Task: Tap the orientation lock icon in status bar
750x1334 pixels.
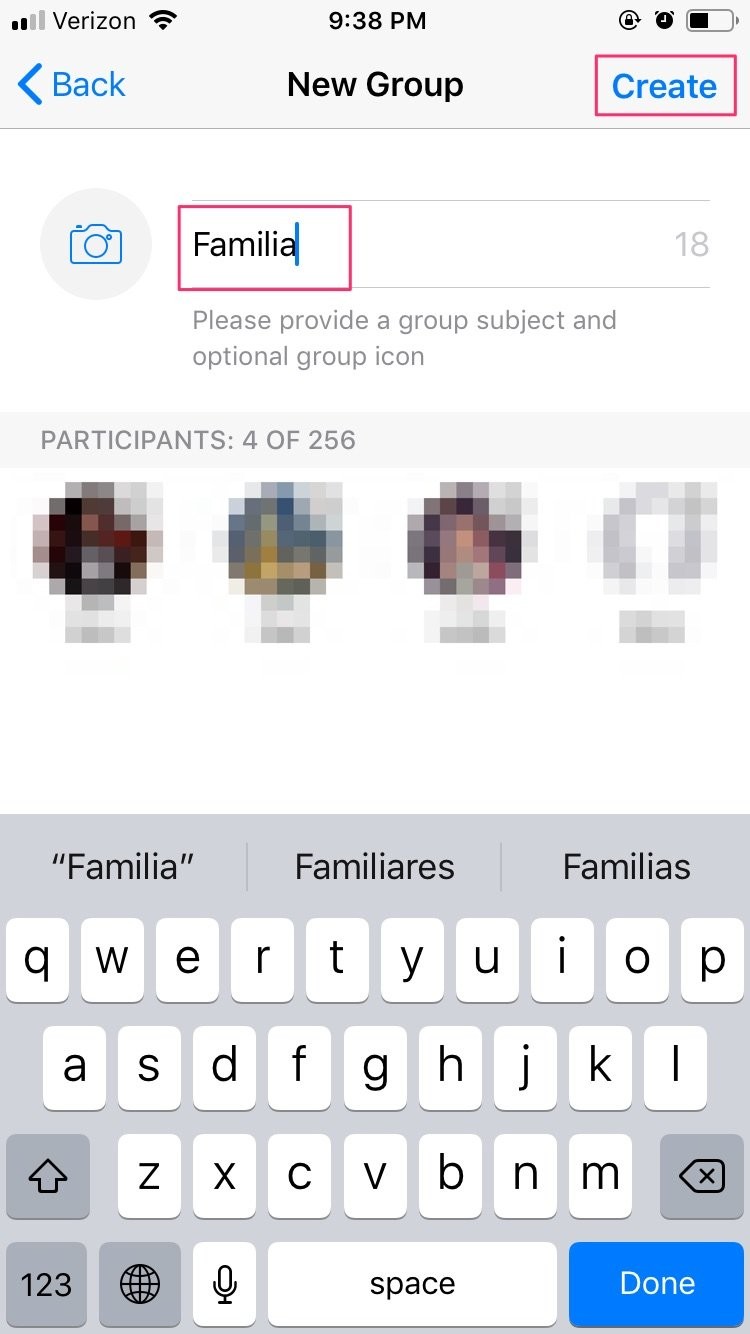Action: click(628, 19)
